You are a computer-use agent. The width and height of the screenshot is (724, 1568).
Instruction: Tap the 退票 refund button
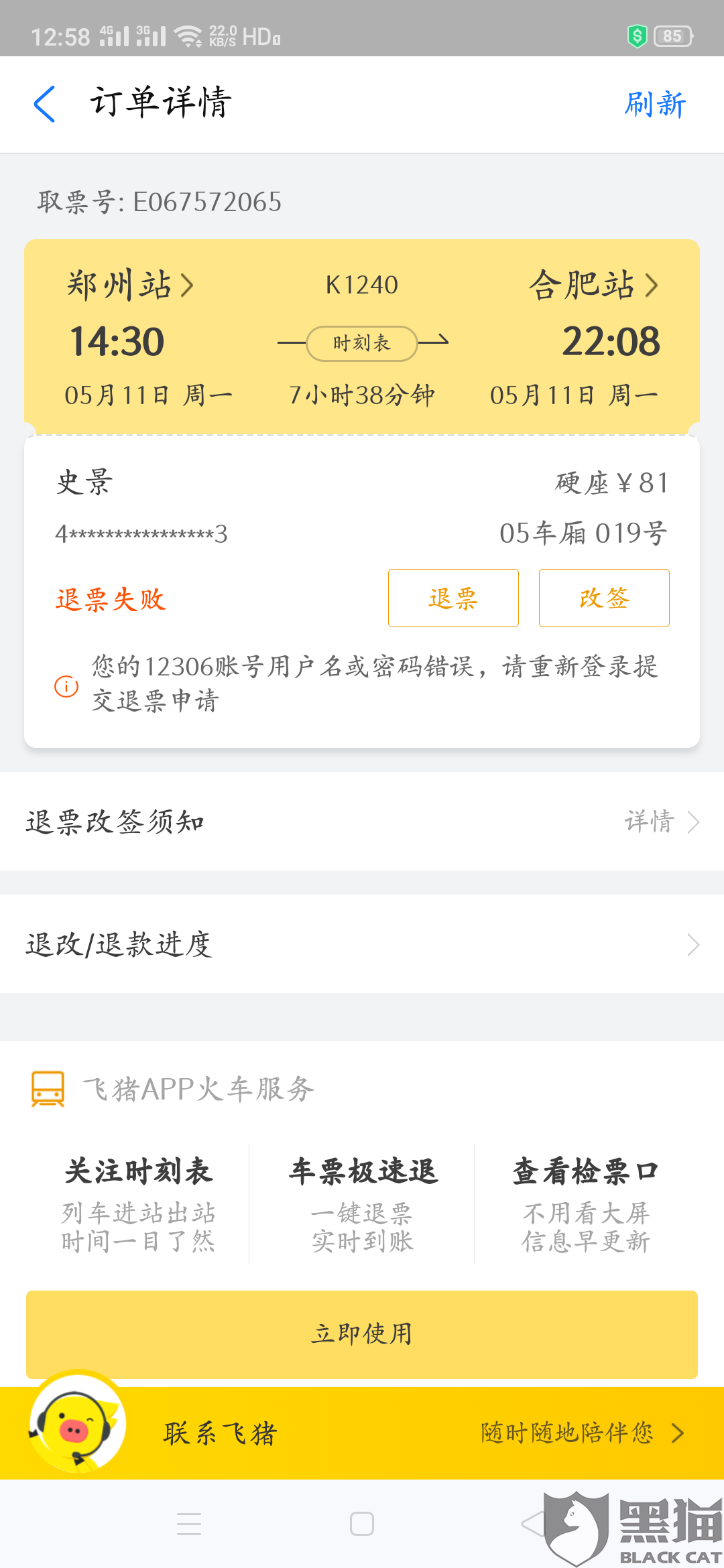click(x=453, y=598)
